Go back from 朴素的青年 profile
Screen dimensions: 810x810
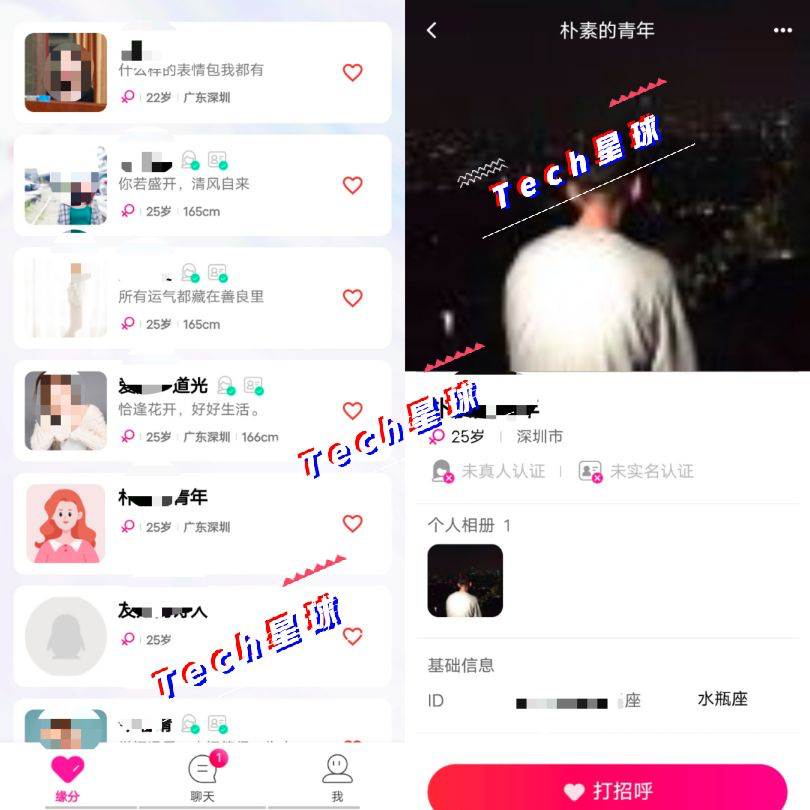point(432,31)
